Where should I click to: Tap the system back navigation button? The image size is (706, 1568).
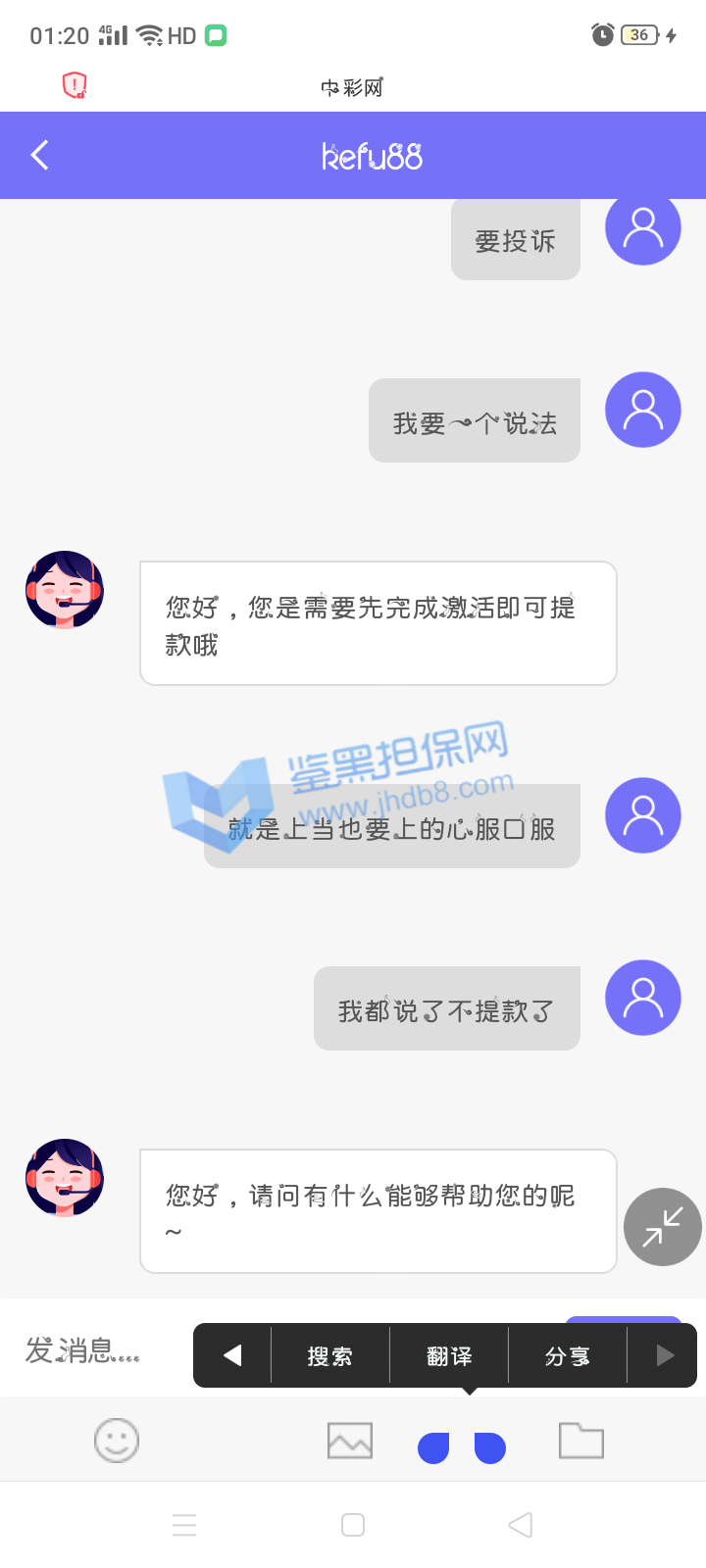(x=521, y=1525)
